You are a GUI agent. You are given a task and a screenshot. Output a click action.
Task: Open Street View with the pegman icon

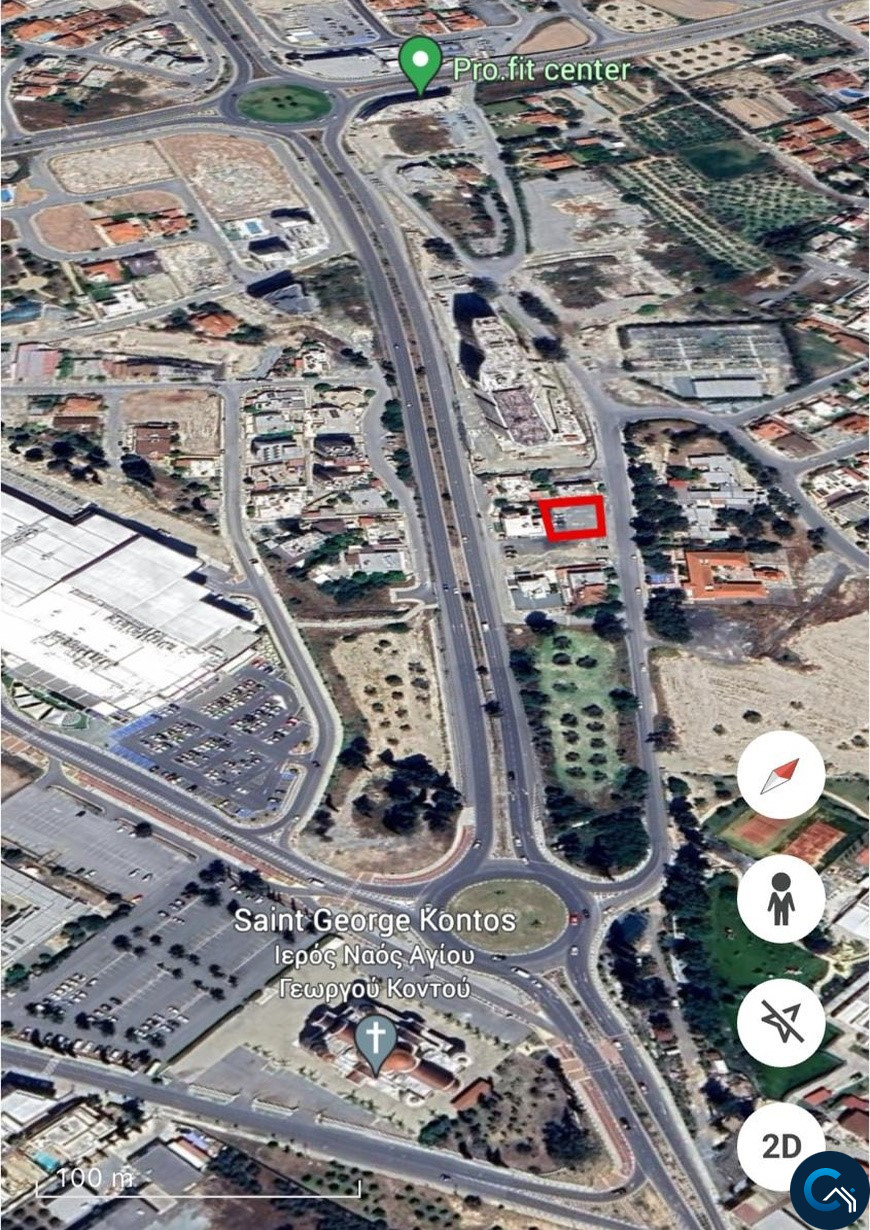tap(780, 898)
